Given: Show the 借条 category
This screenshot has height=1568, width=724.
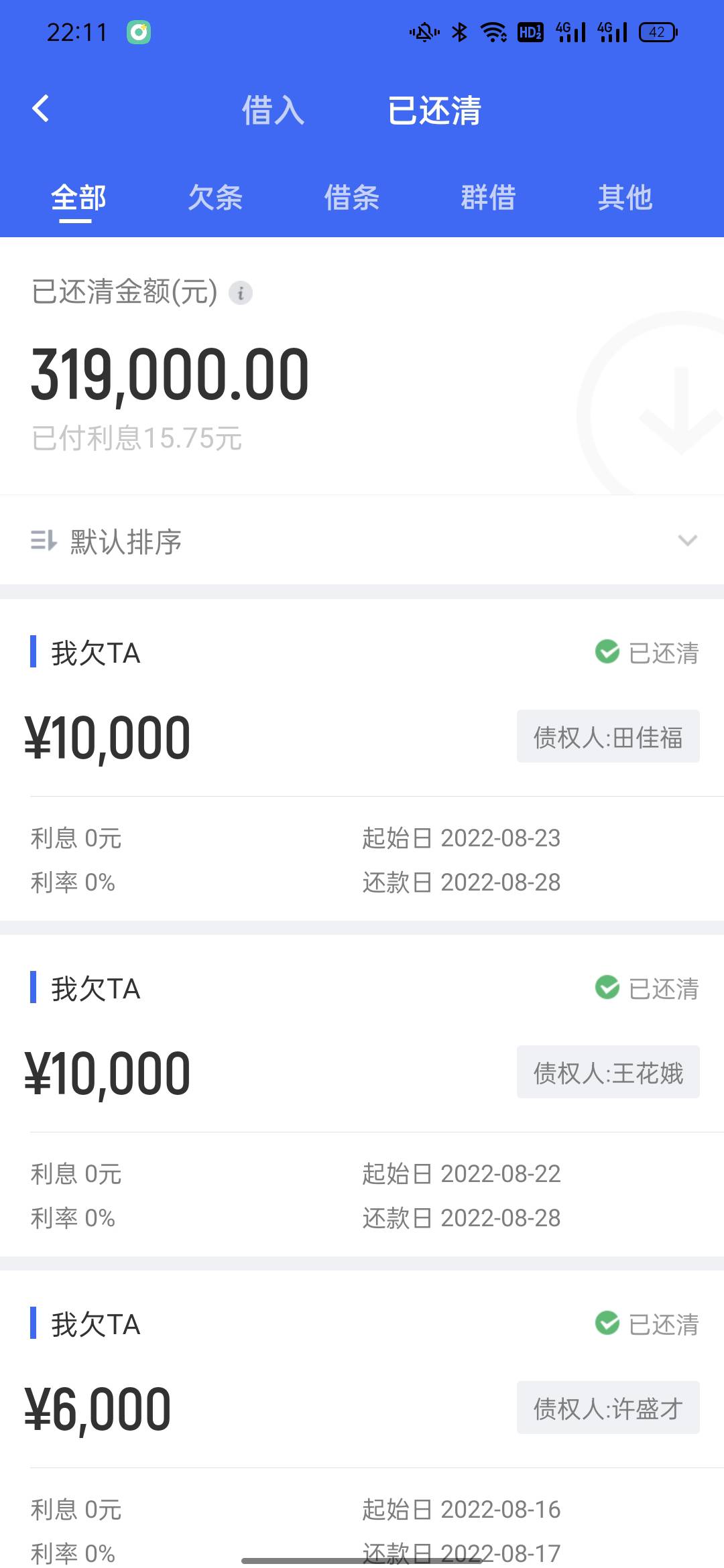Looking at the screenshot, I should coord(352,198).
